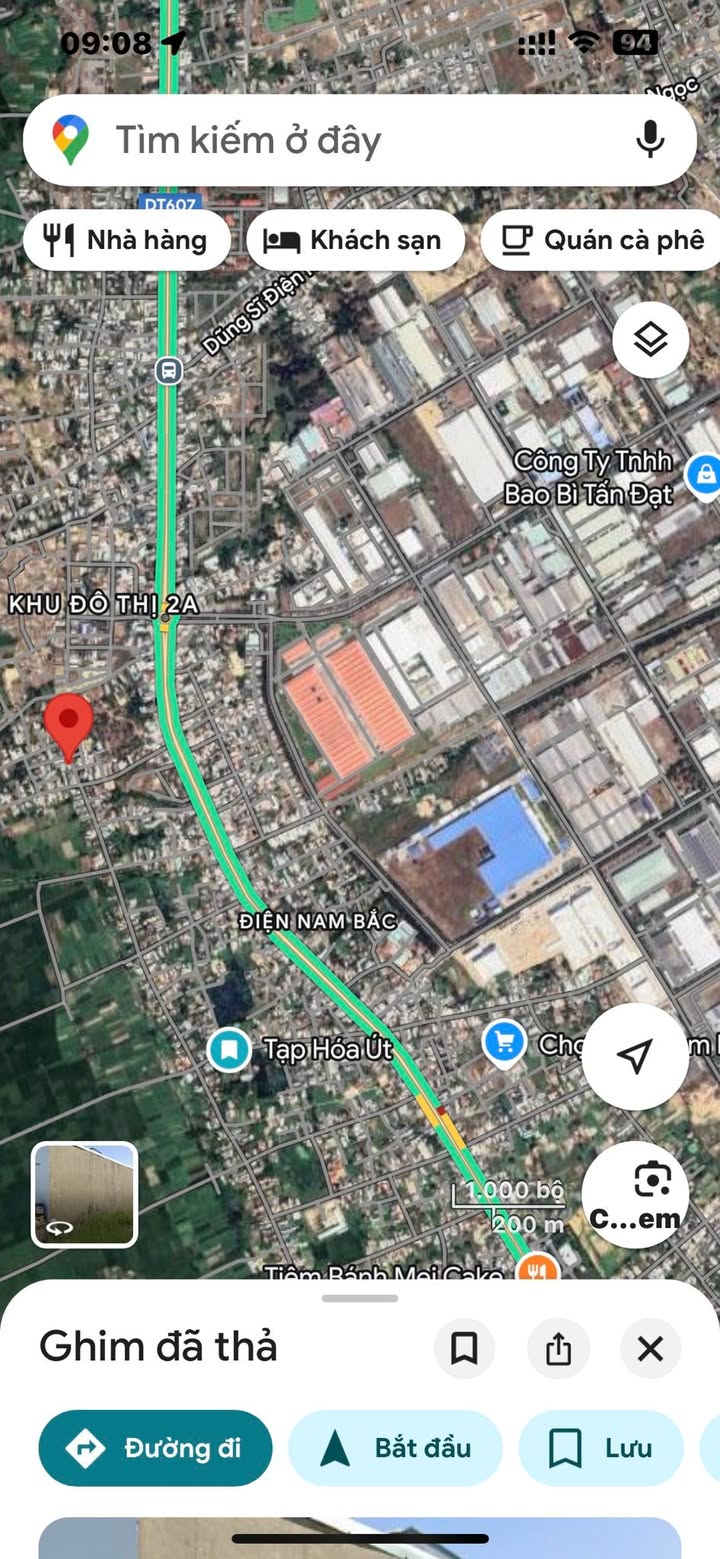
Task: Save the pin with Lưu
Action: coord(601,1448)
